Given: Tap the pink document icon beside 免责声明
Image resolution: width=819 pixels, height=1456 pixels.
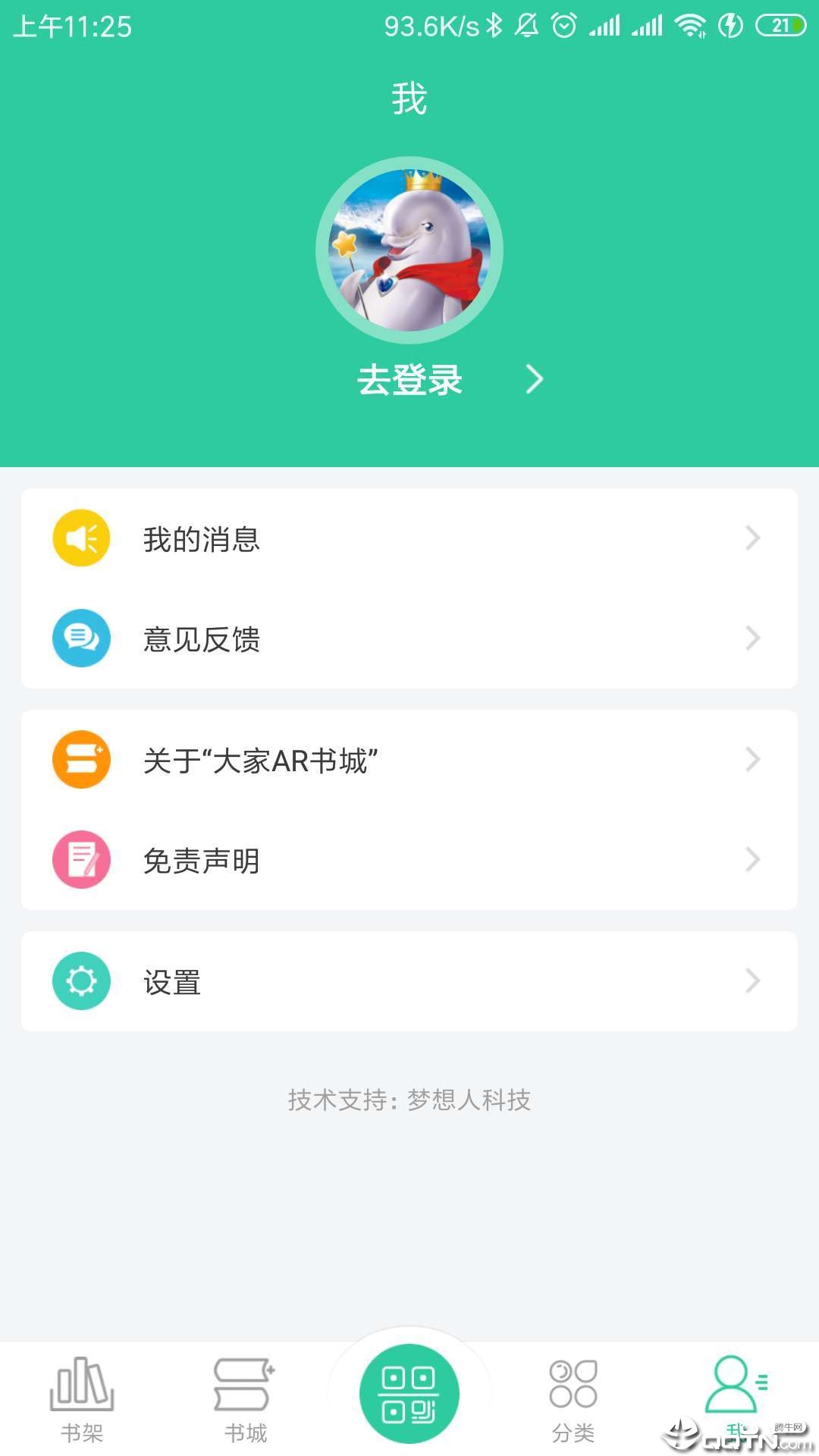Looking at the screenshot, I should 81,859.
